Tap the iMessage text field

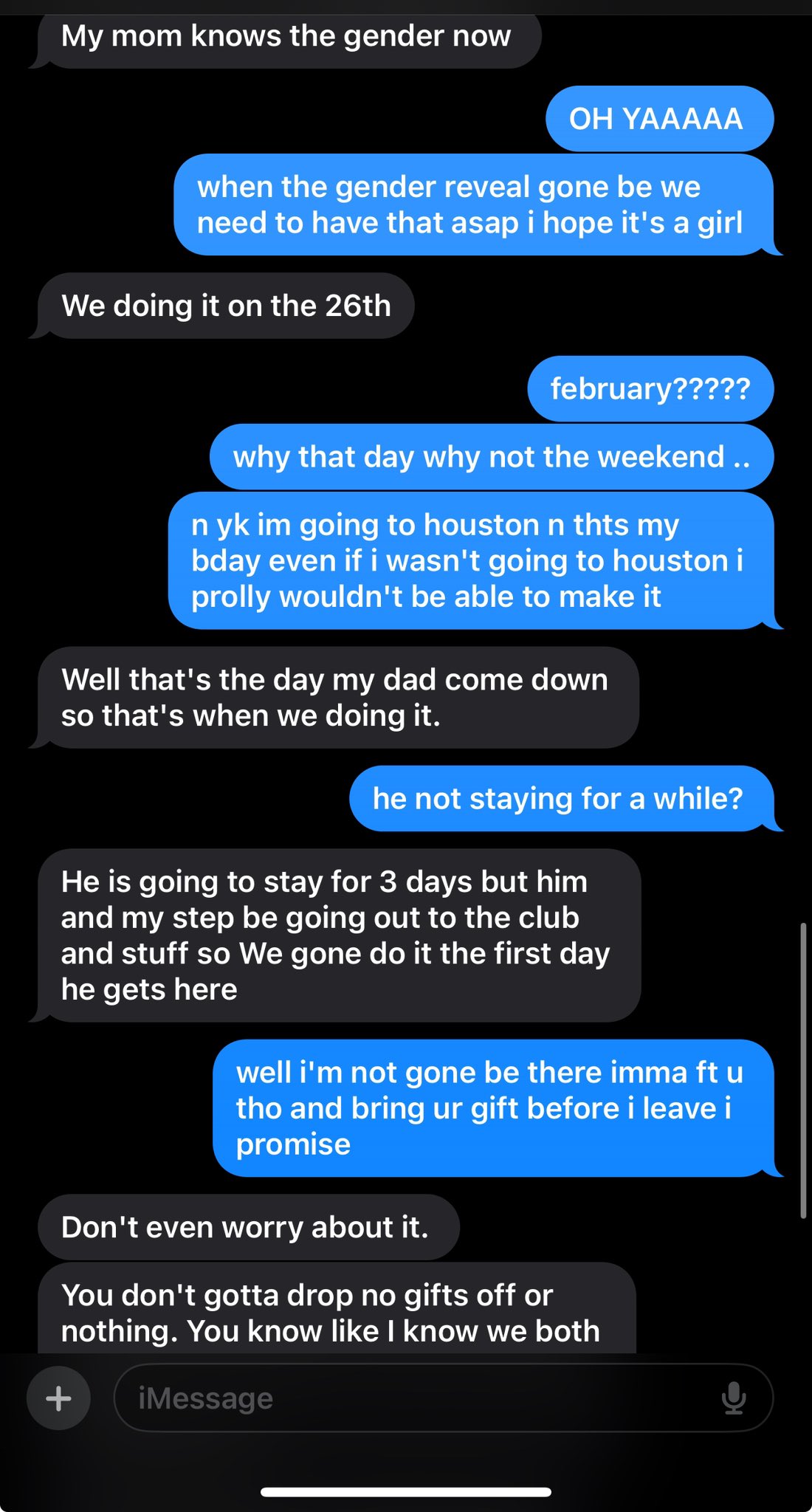(x=443, y=1398)
